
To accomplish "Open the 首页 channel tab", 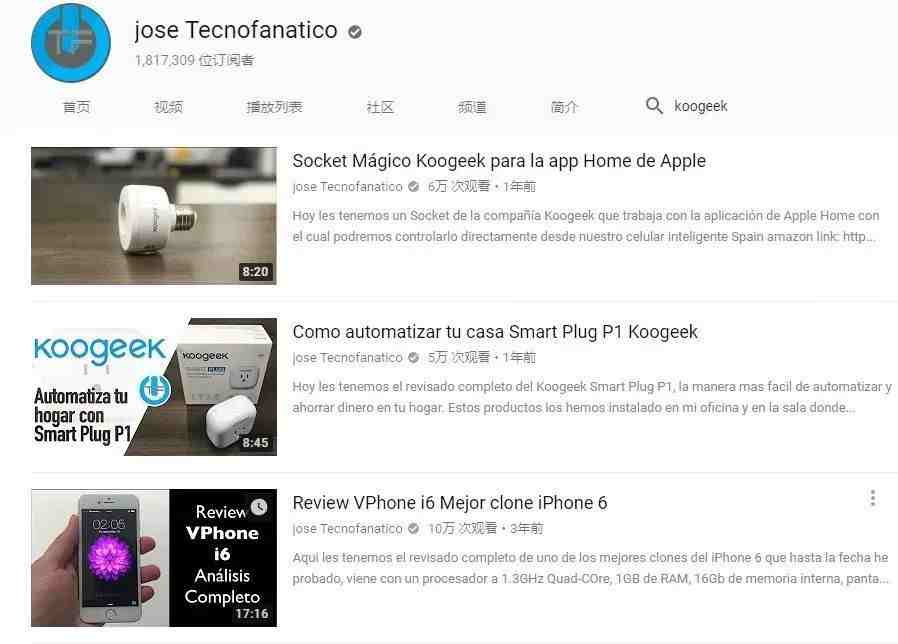I will 76,107.
